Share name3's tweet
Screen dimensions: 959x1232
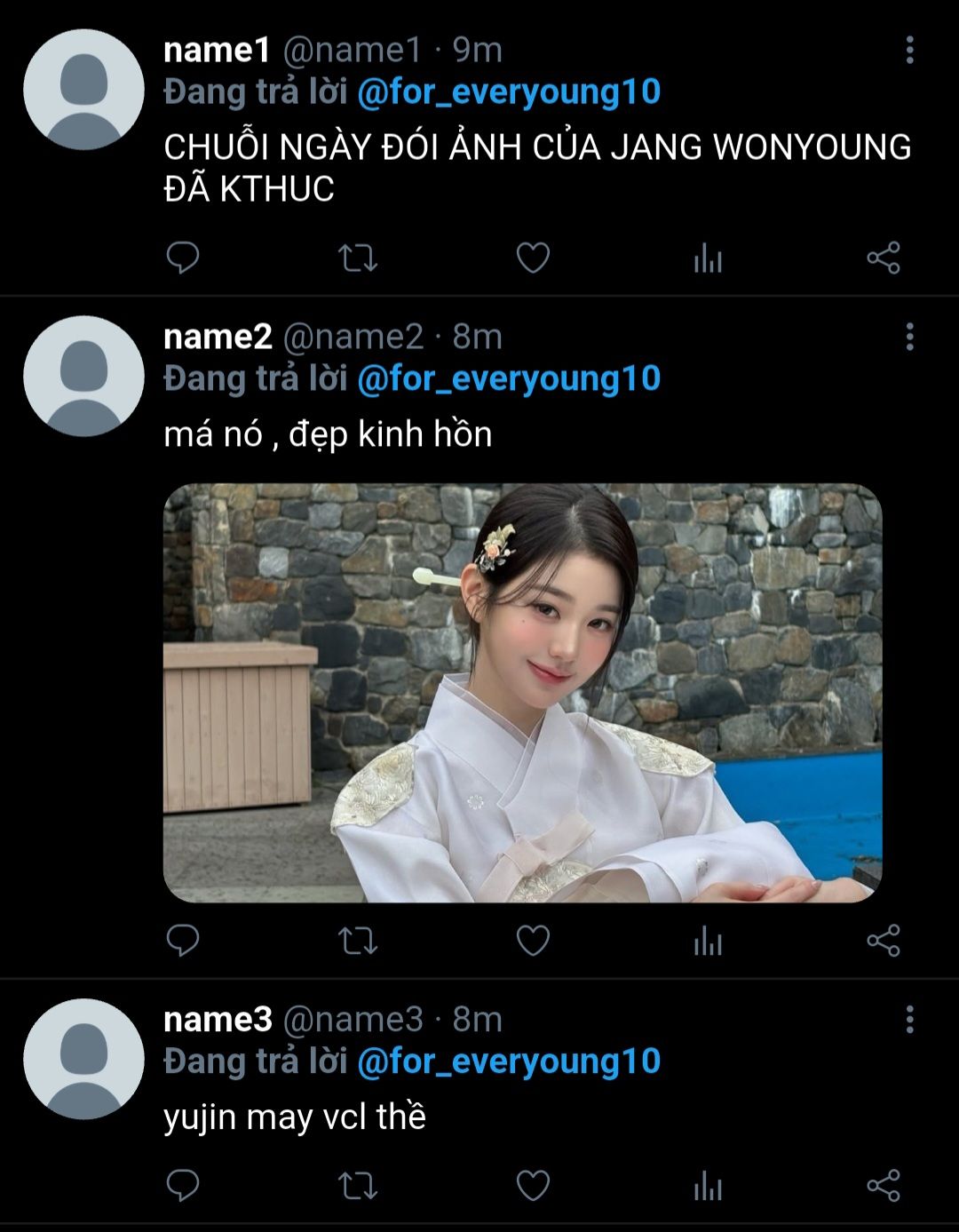pos(883,1185)
